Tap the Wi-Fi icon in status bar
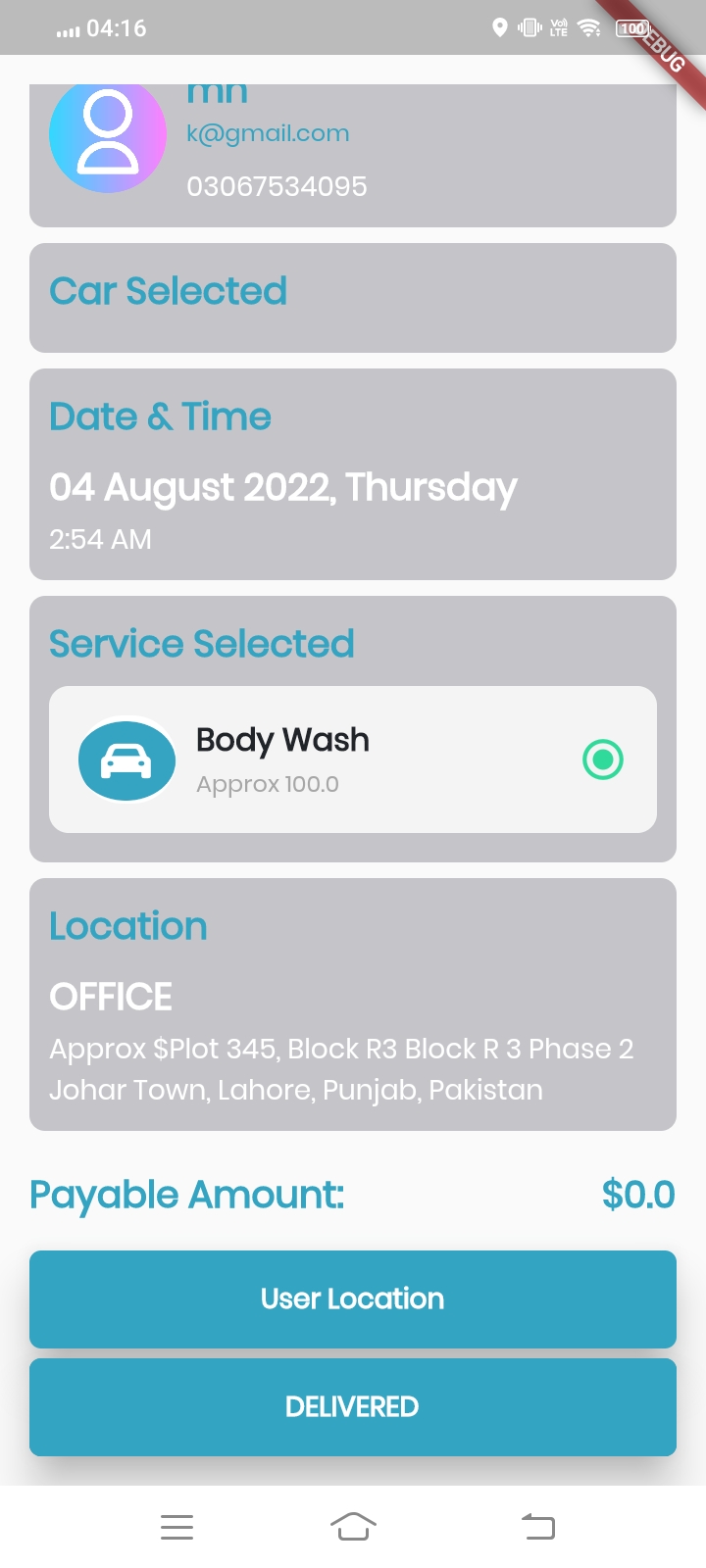Viewport: 706px width, 1568px height. 589,27
